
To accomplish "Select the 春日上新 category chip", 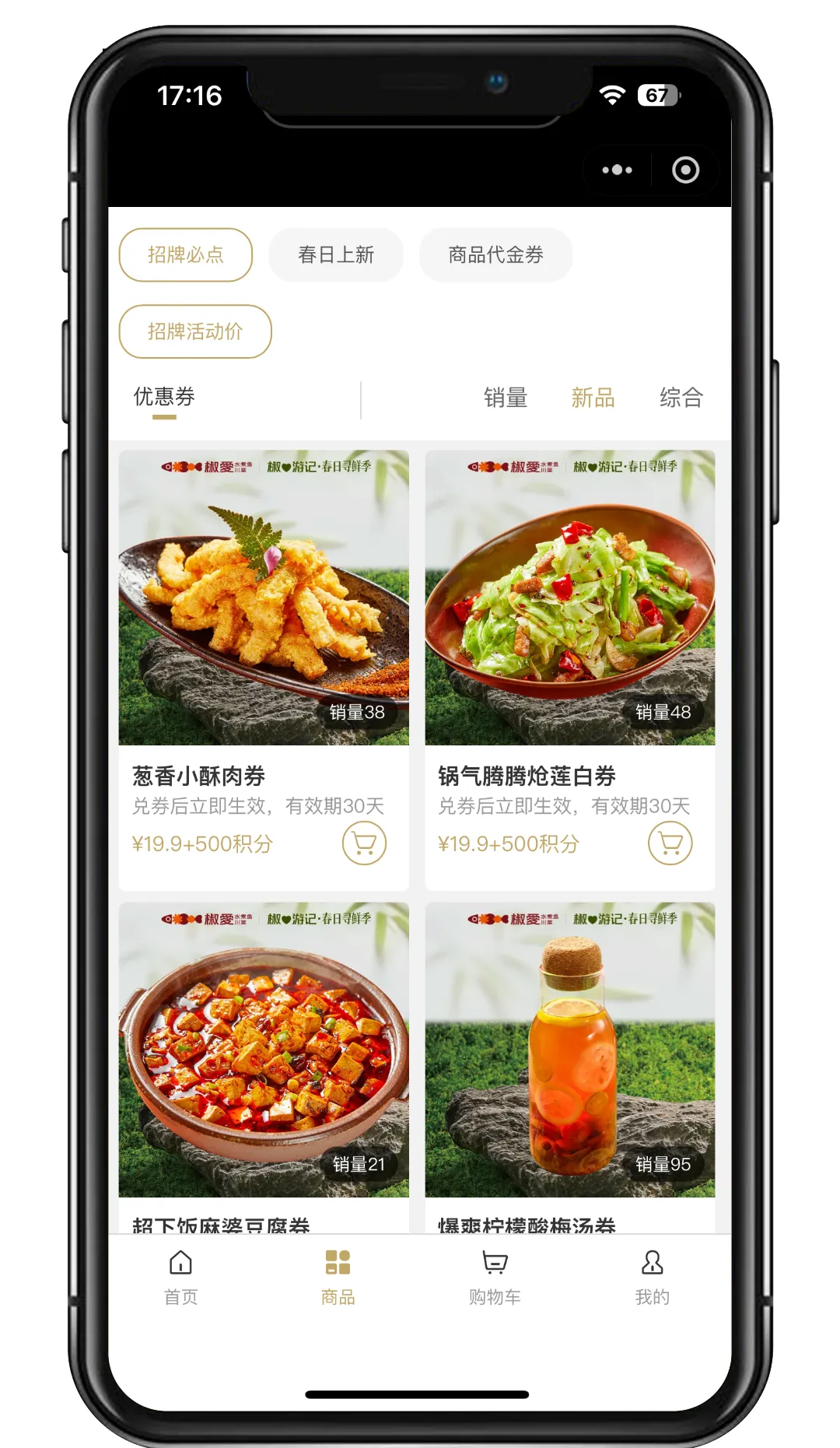I will coord(336,254).
